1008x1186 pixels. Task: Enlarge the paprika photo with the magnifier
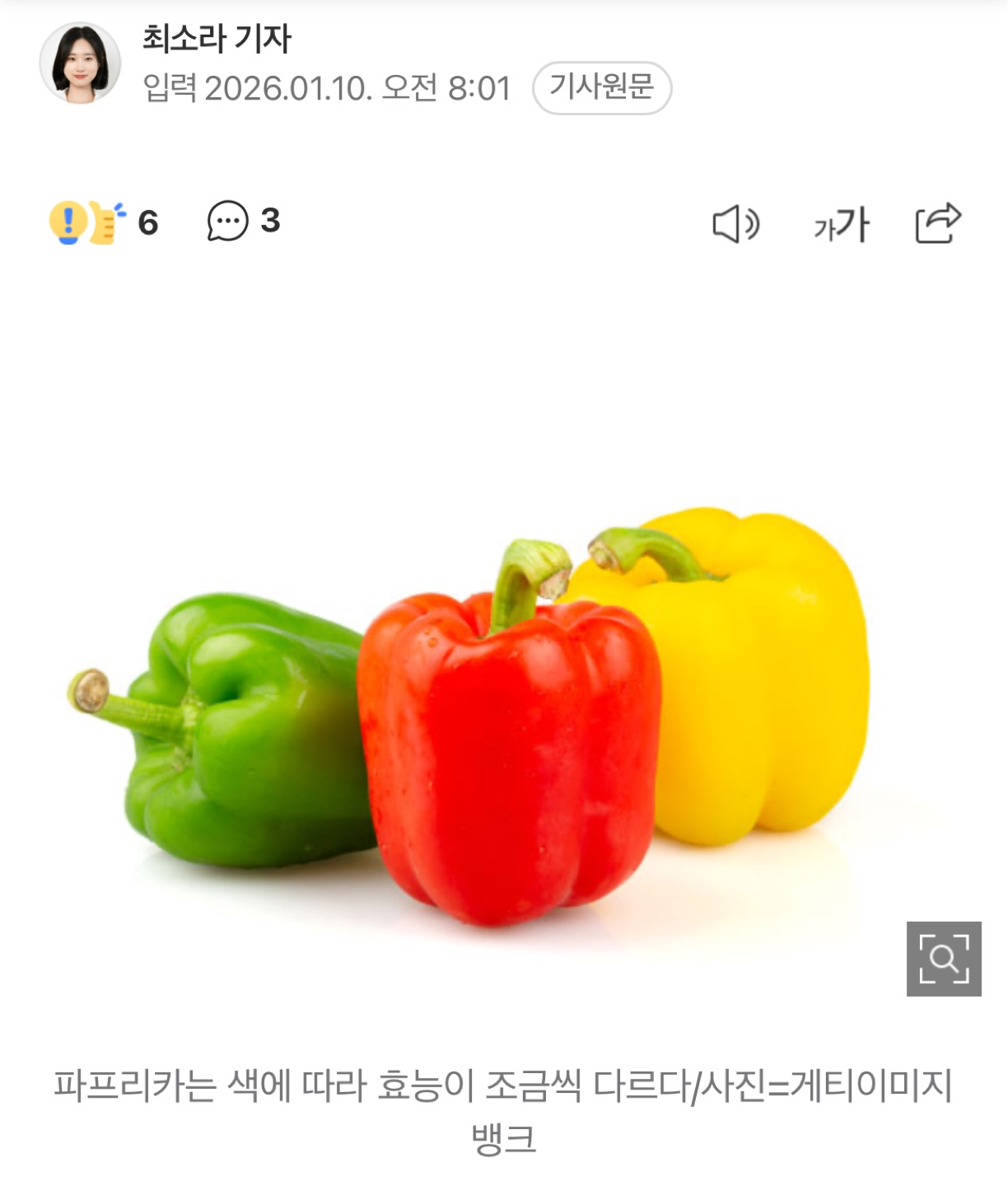[944, 959]
